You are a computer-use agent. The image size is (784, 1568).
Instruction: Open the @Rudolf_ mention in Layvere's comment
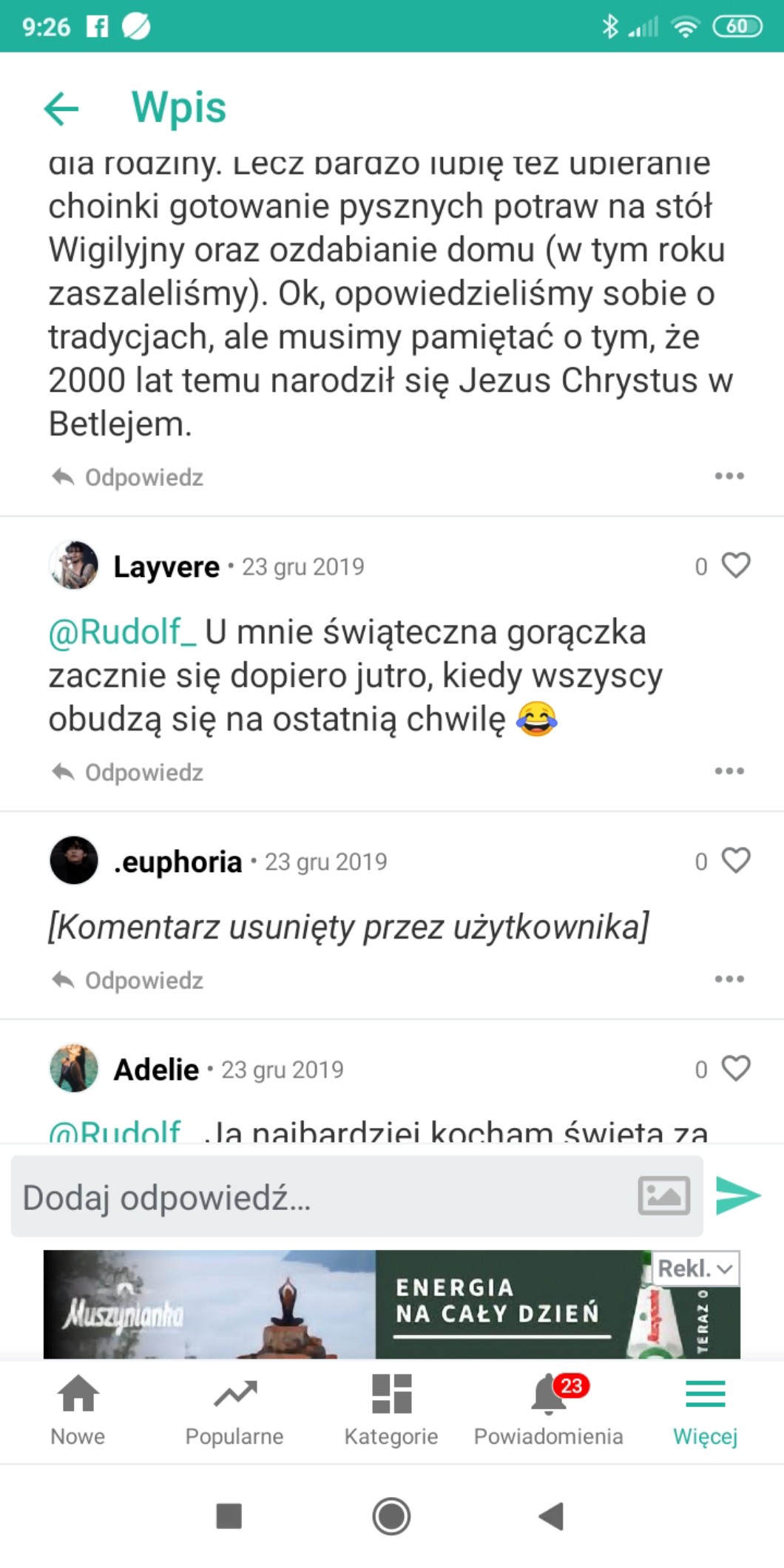click(122, 633)
